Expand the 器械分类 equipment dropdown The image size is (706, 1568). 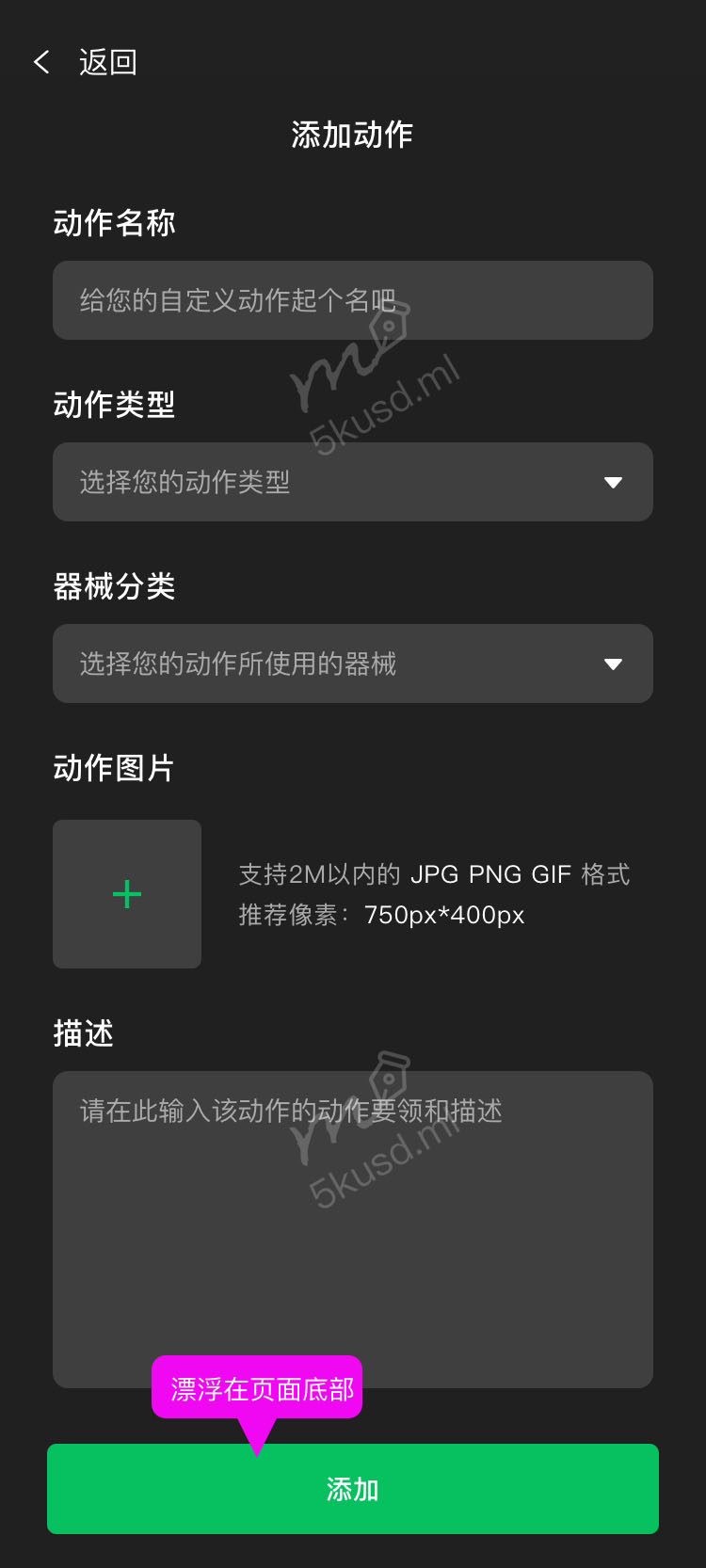coord(352,664)
